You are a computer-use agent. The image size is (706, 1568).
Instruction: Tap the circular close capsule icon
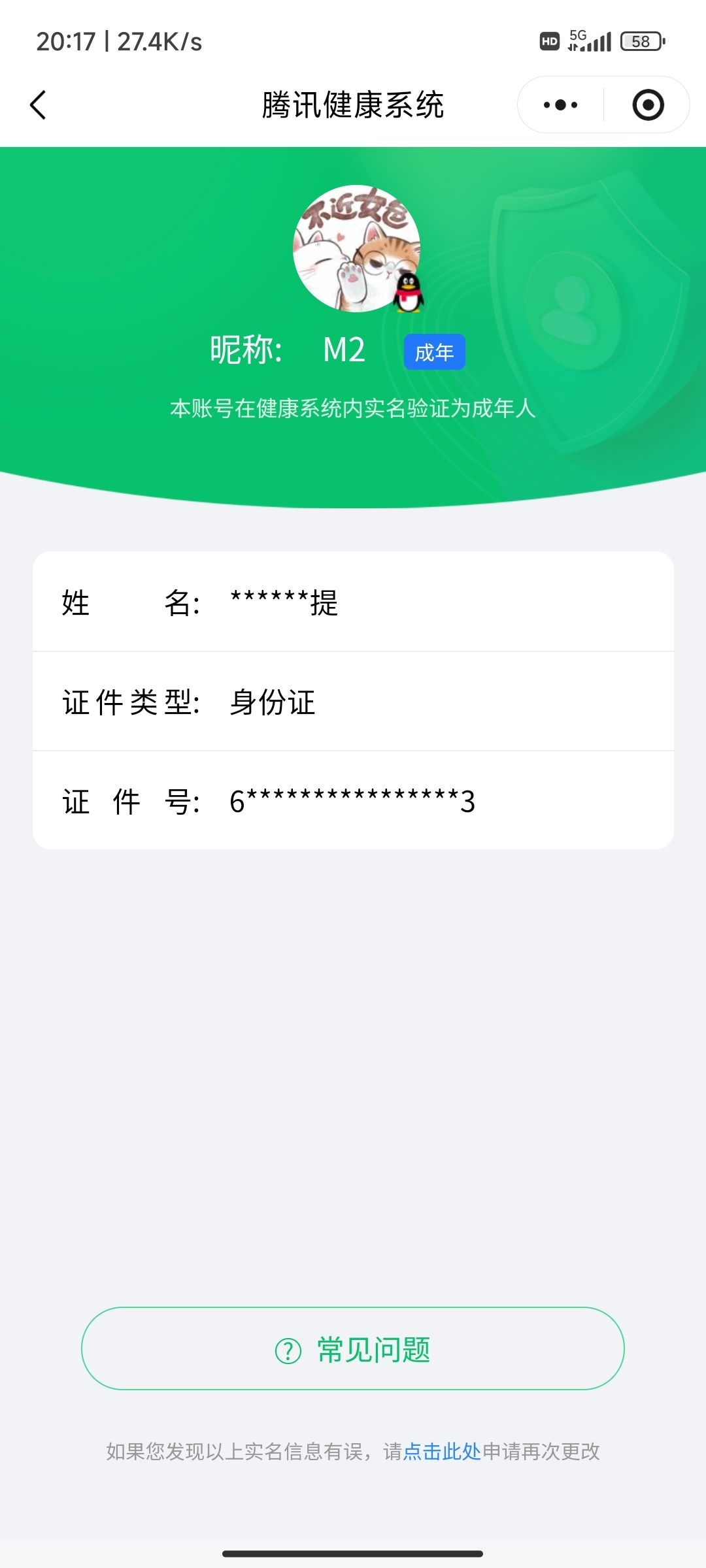click(646, 105)
